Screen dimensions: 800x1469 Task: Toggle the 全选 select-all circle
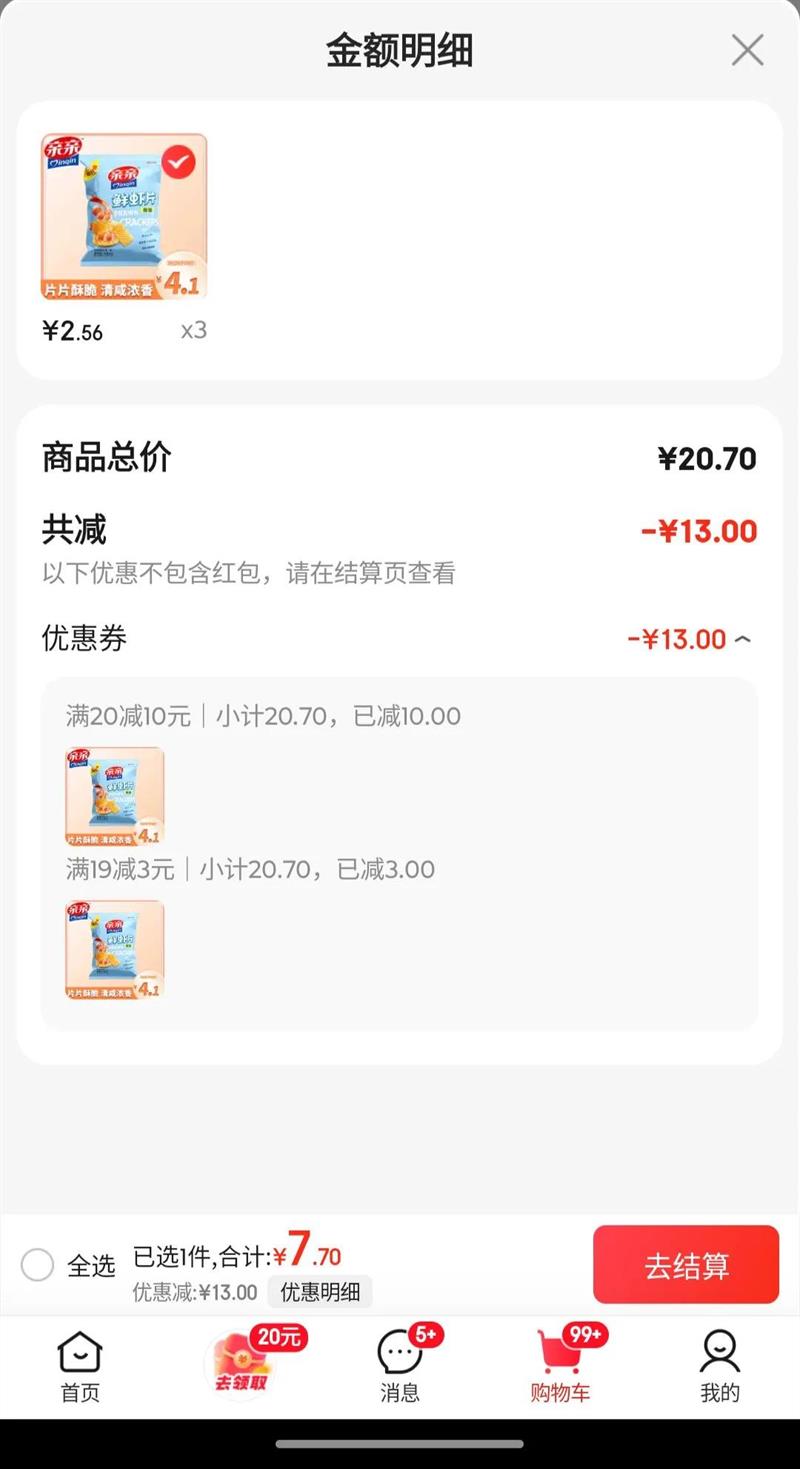[x=37, y=1265]
